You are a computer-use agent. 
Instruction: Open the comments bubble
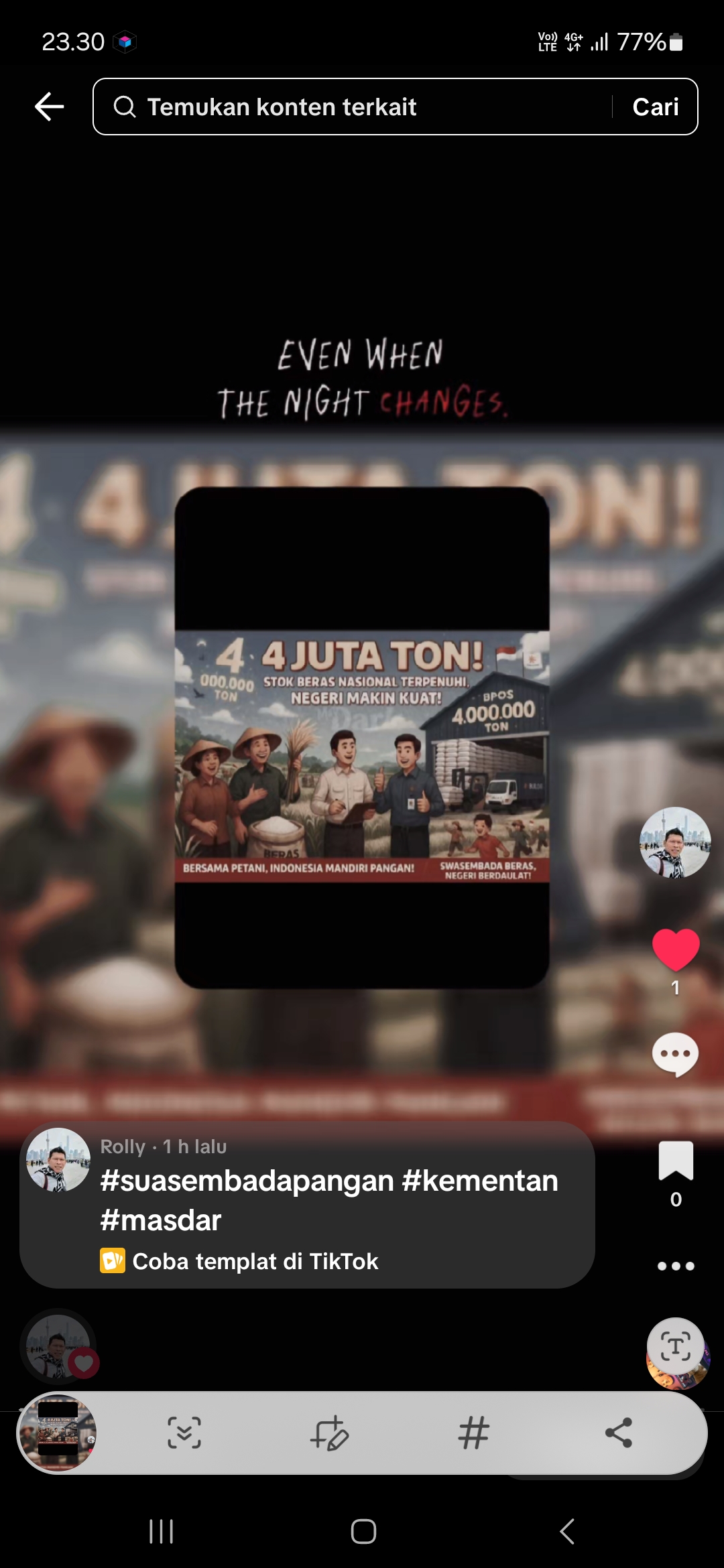coord(676,1055)
